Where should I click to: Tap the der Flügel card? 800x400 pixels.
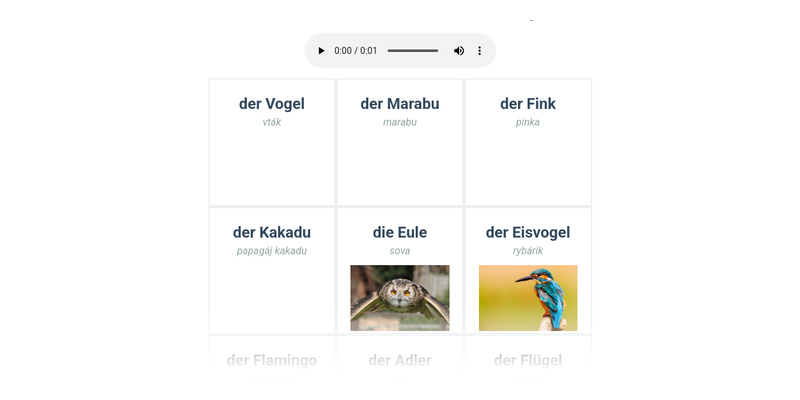coord(528,360)
